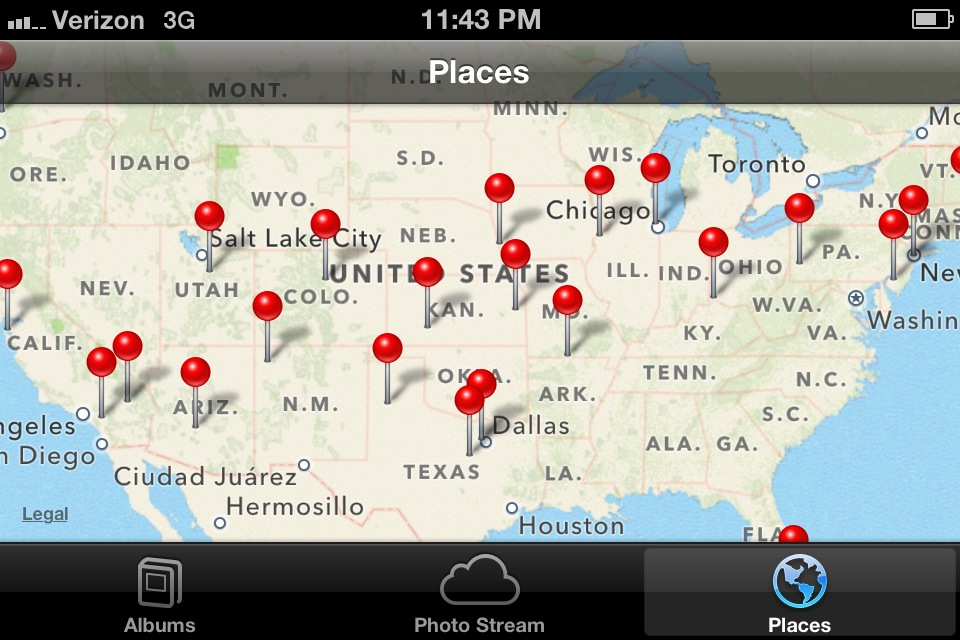Open the pin in South Dakota

point(499,188)
